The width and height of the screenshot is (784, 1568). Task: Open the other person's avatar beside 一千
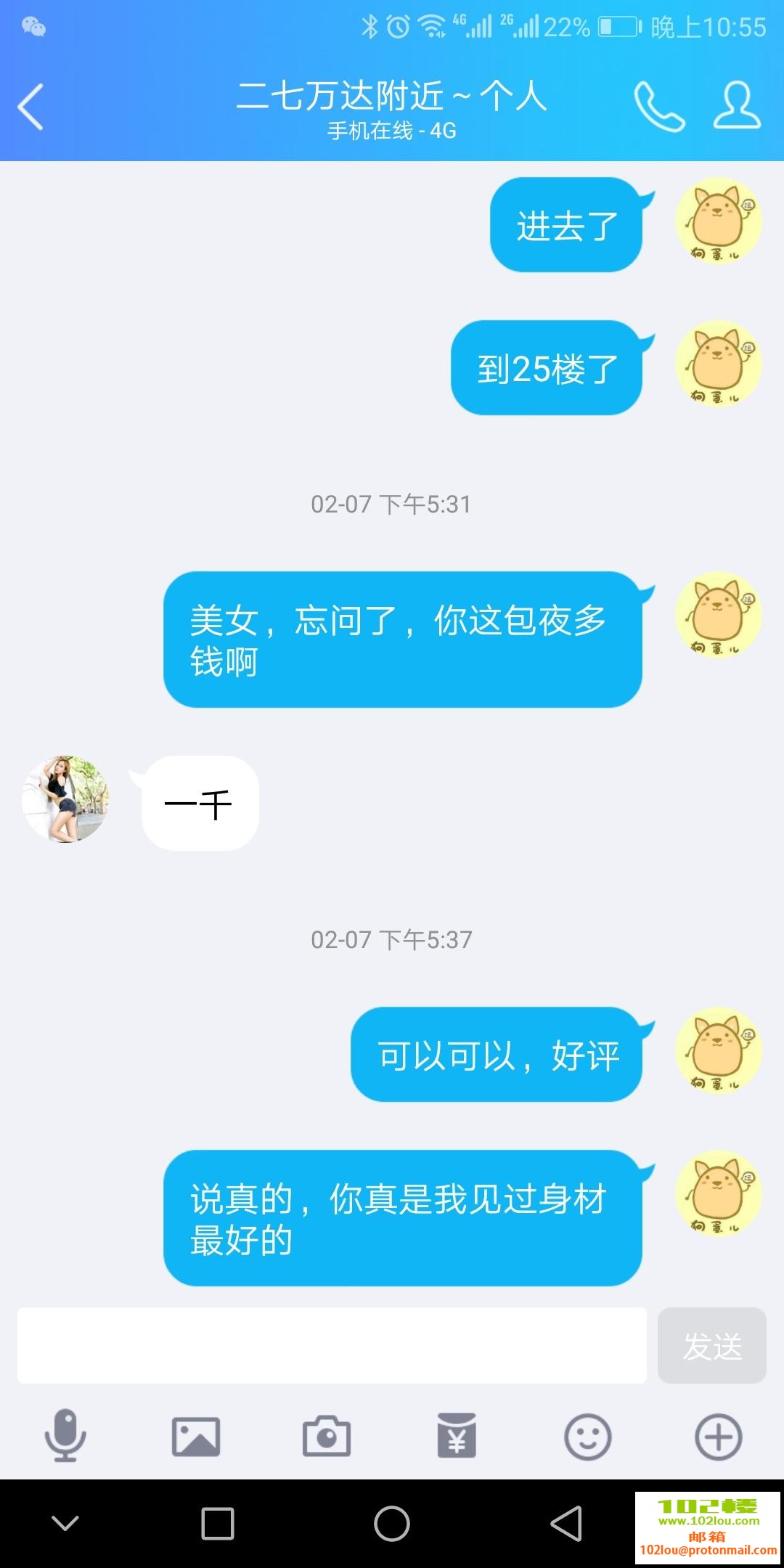coord(65,799)
